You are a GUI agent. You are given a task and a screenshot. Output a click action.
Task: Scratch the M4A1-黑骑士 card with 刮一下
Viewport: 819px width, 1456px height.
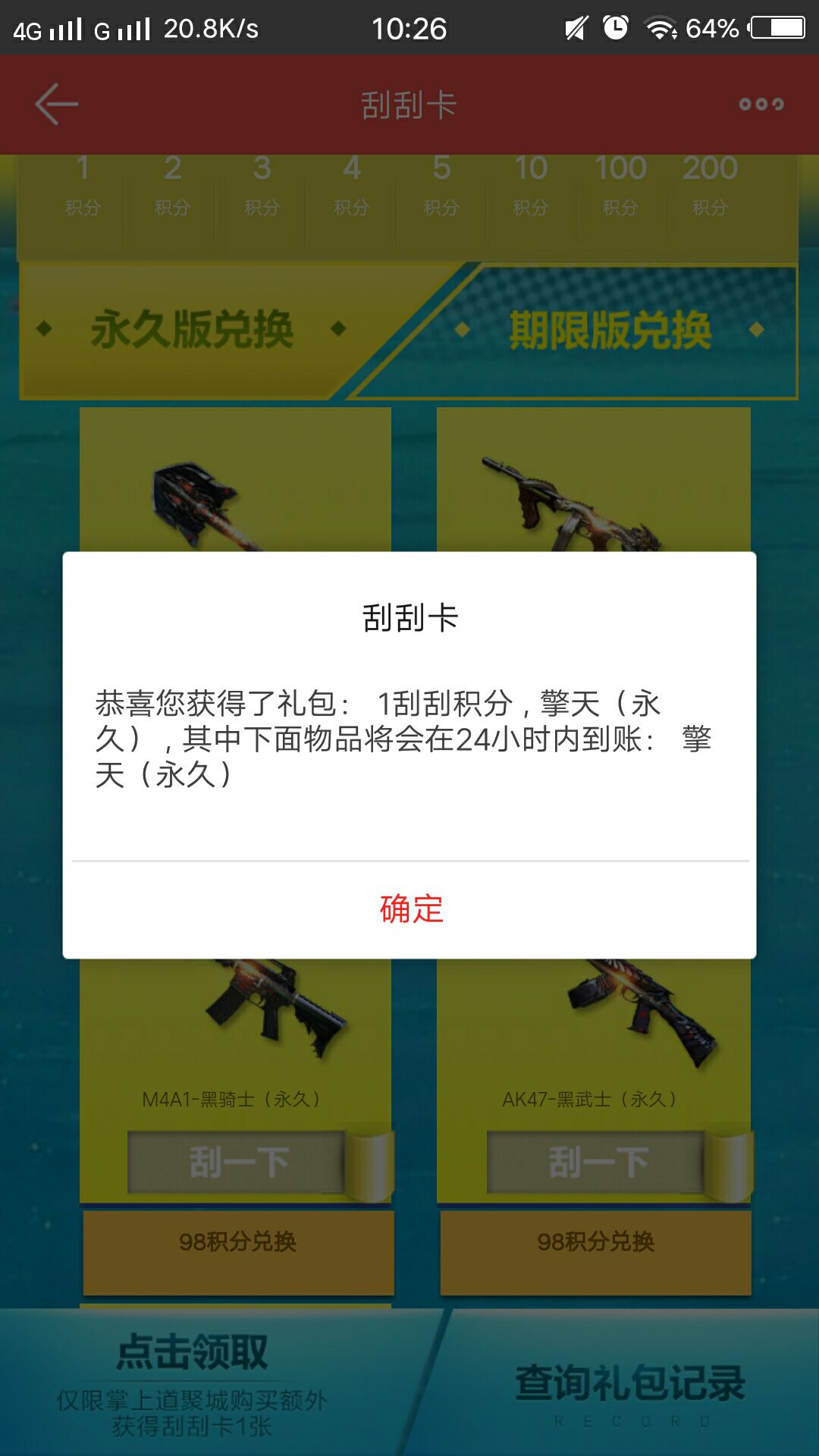(239, 1163)
